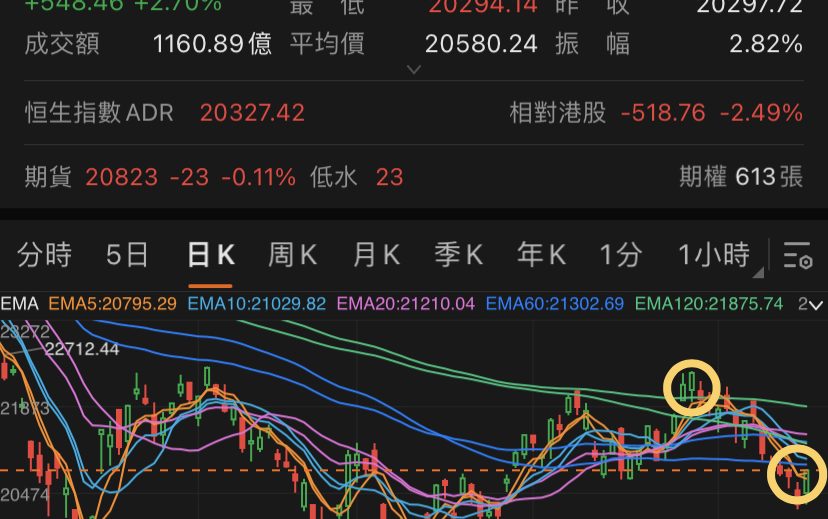Show the 季K chart
The width and height of the screenshot is (828, 519).
click(459, 255)
